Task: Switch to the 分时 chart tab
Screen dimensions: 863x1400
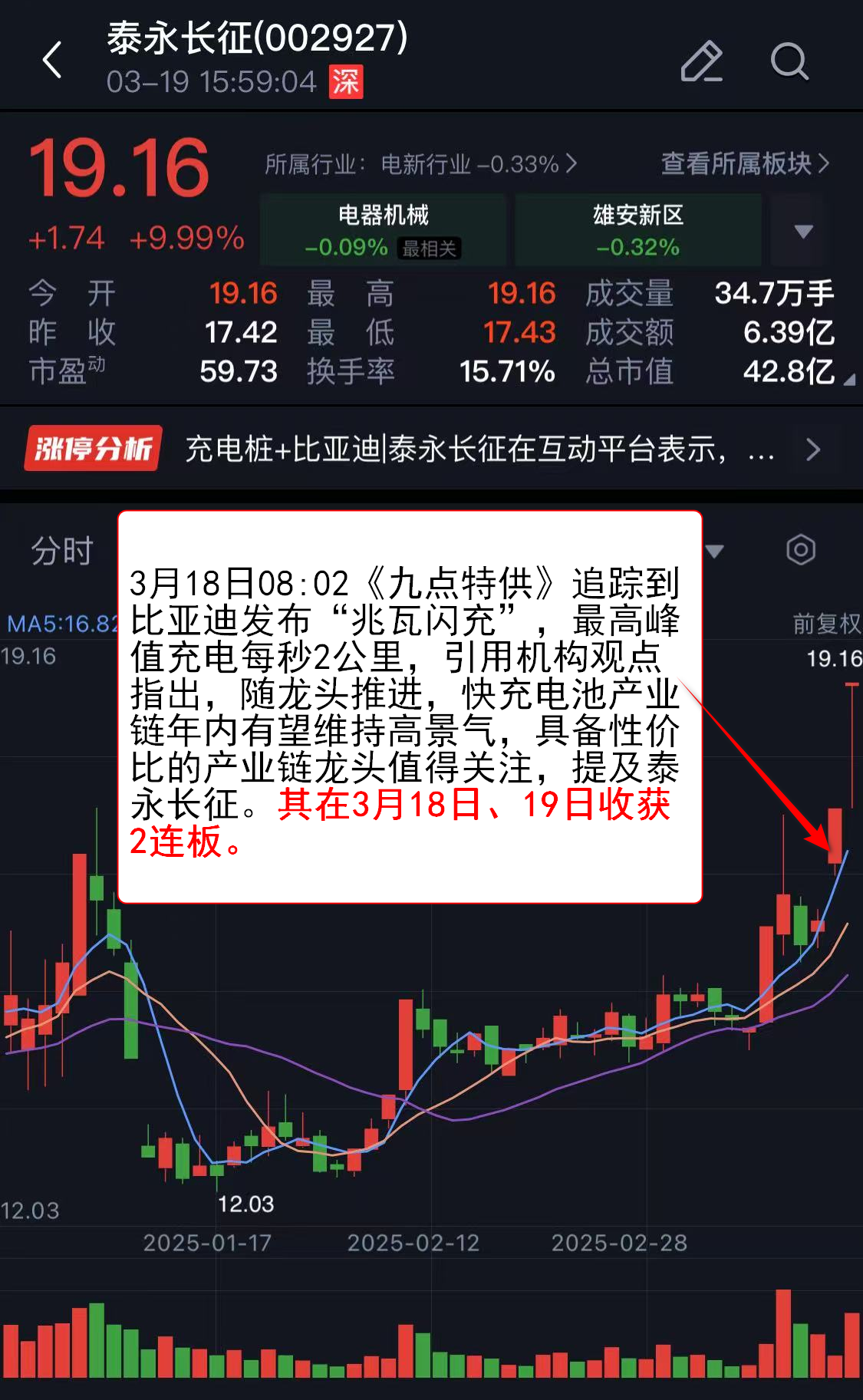Action: click(x=61, y=551)
